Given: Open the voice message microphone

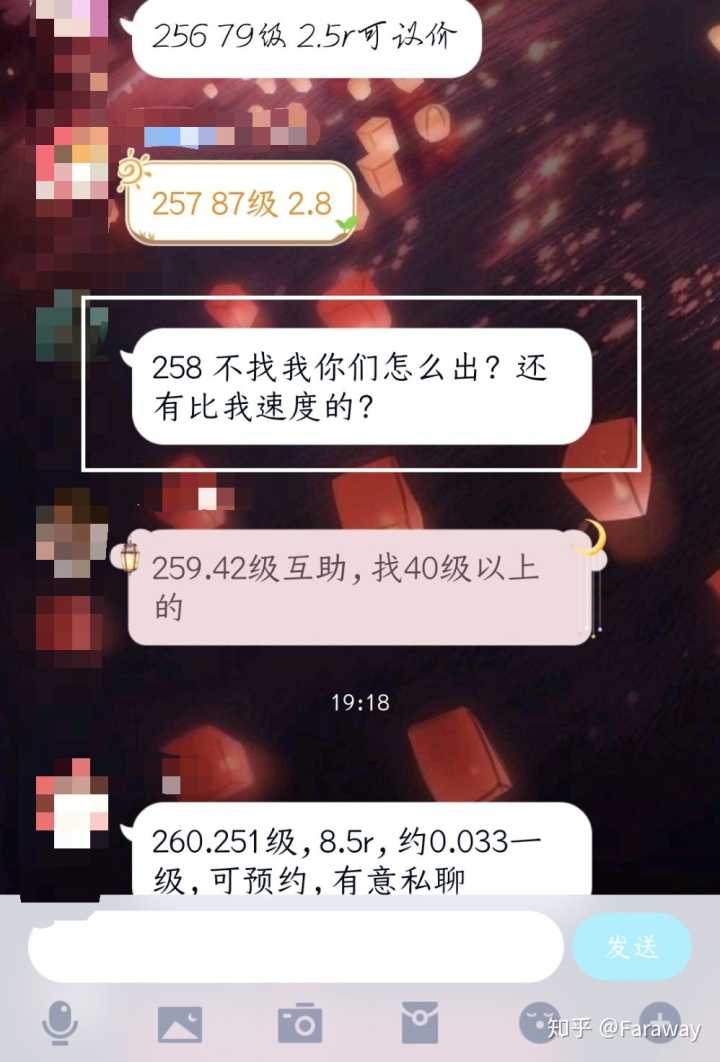Looking at the screenshot, I should tap(61, 1023).
